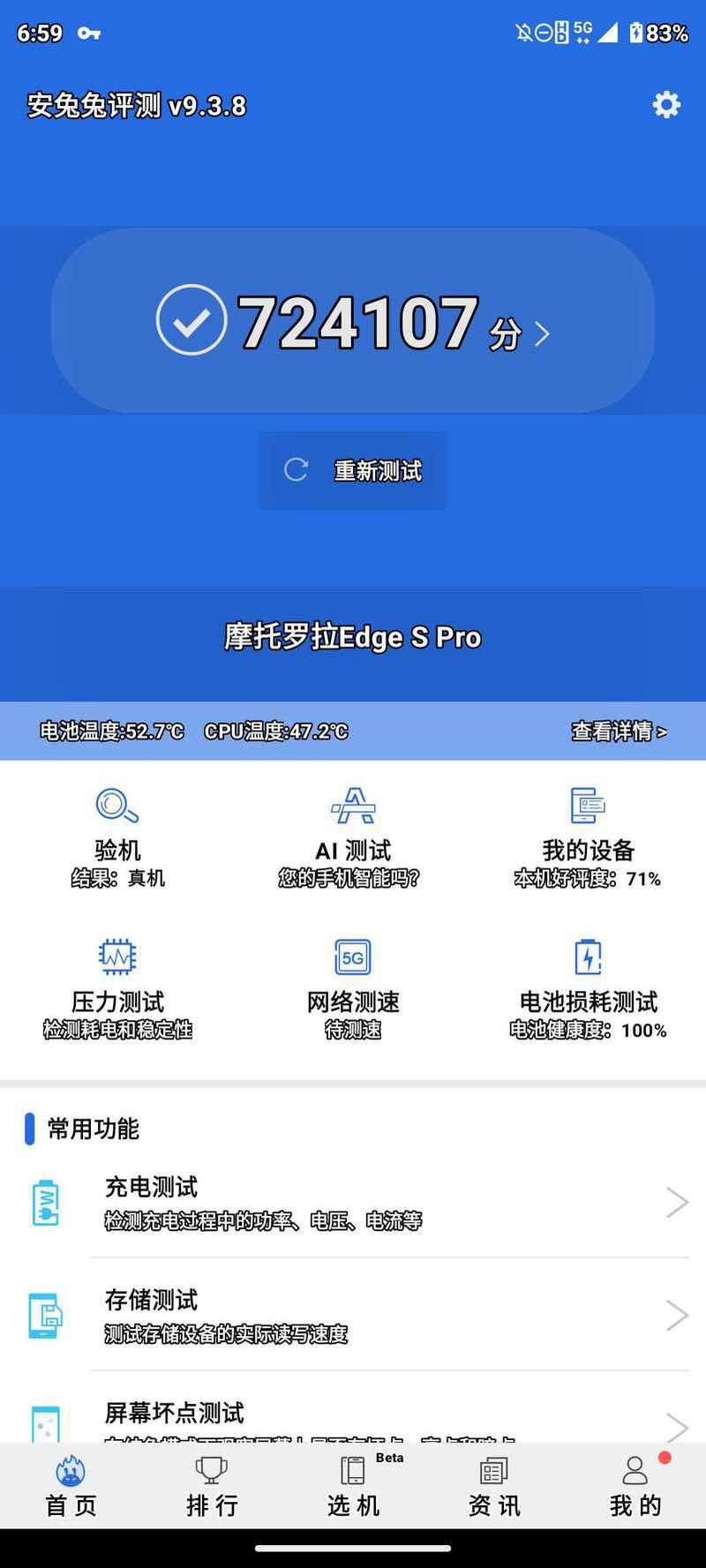Screen dimensions: 706x1568
Task: Open the 724107 score details
Action: [353, 321]
